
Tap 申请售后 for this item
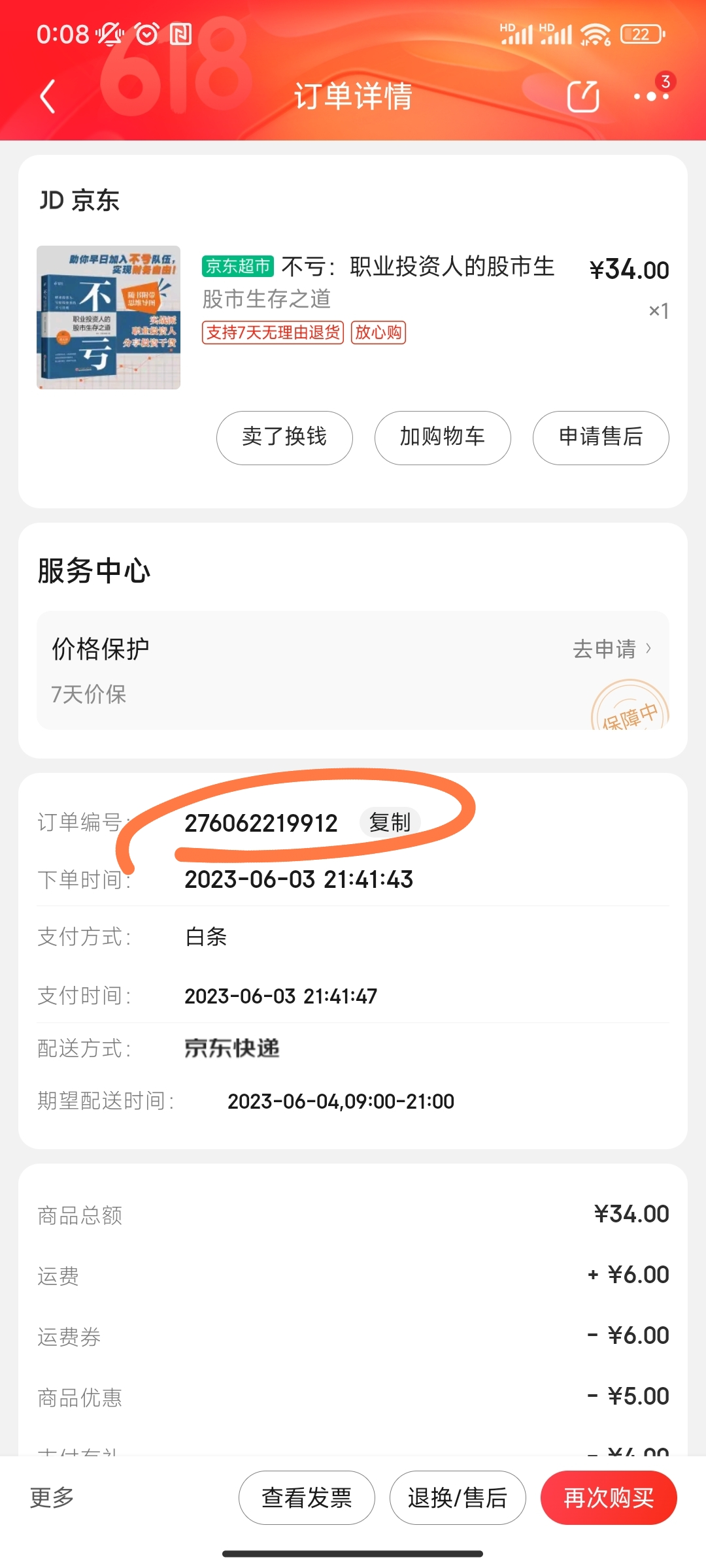coord(601,438)
